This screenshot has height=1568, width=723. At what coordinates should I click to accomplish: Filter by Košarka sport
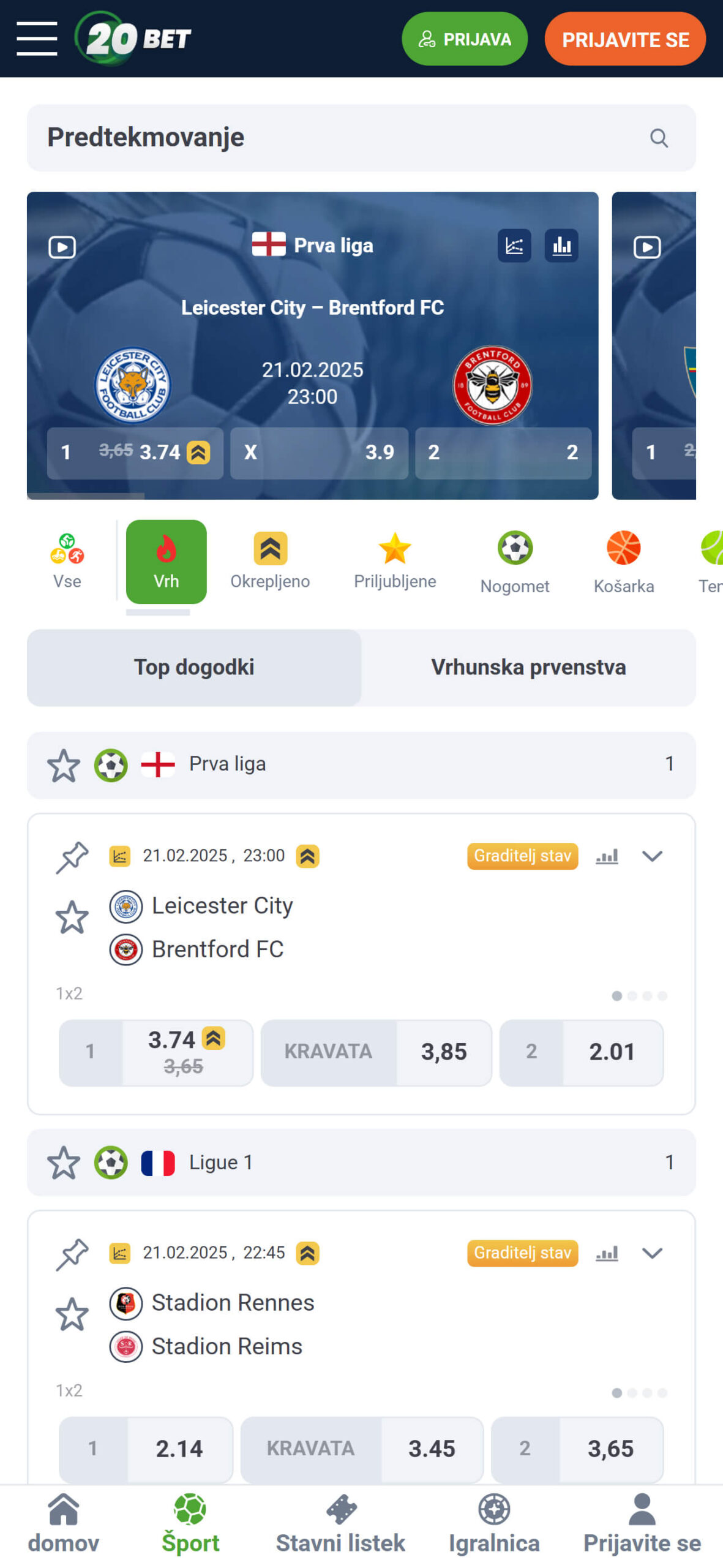point(624,562)
